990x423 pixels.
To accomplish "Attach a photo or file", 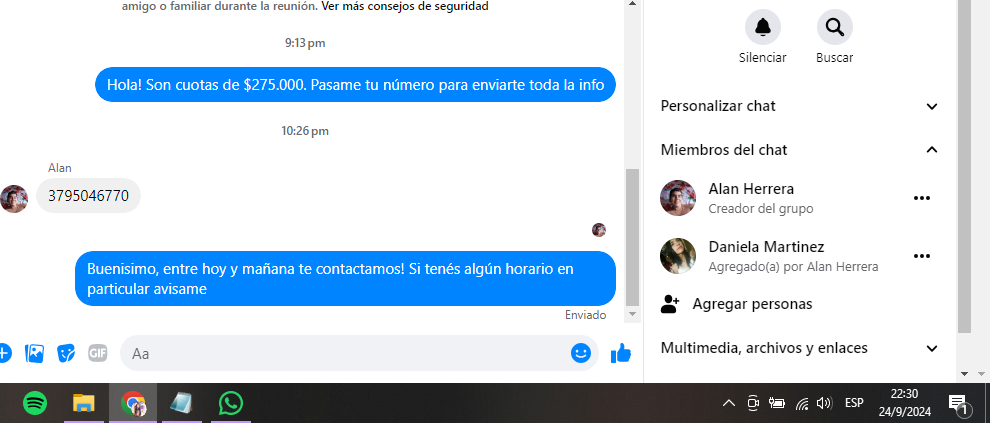I will (x=35, y=353).
